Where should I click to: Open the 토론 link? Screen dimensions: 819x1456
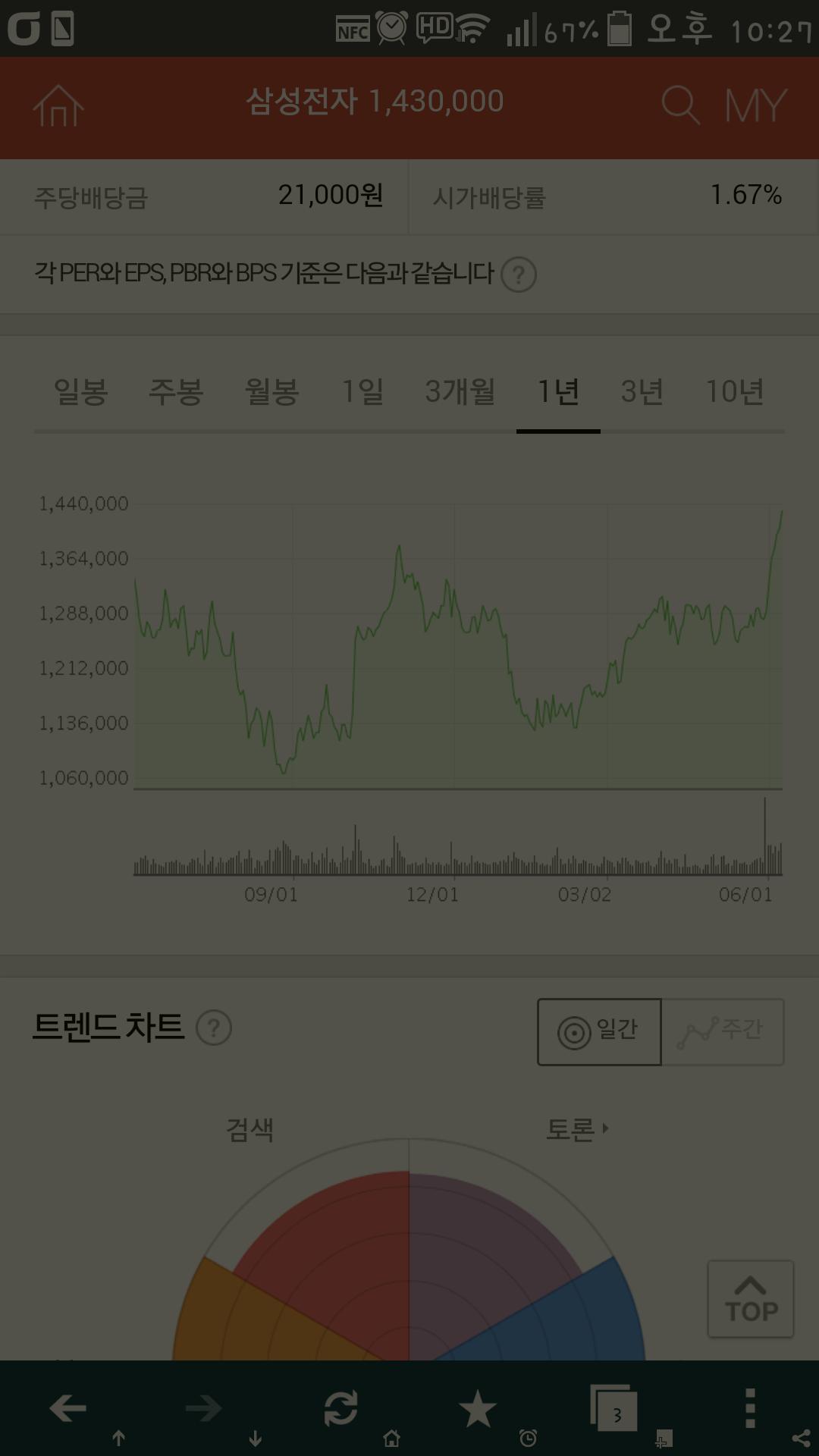578,1129
